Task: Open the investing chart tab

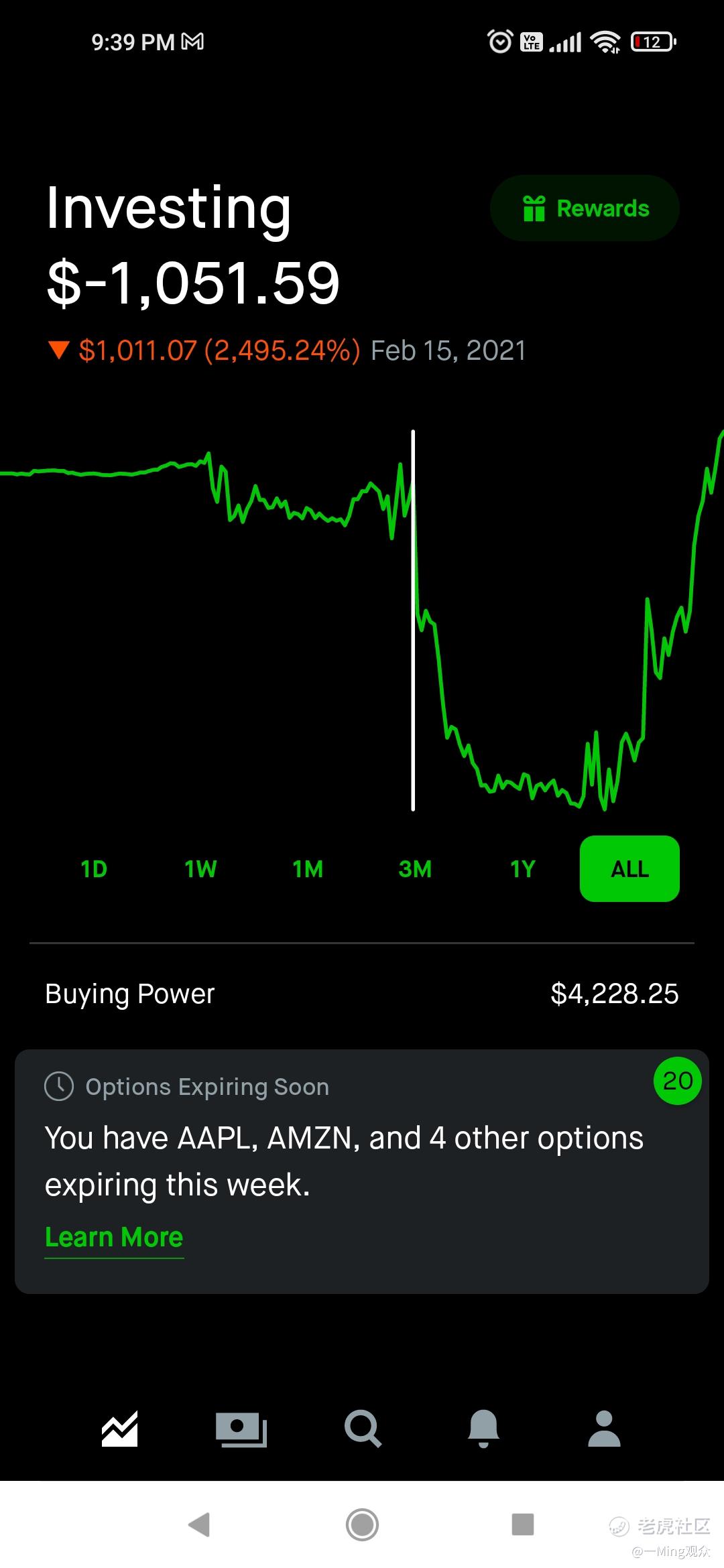Action: point(120,1429)
